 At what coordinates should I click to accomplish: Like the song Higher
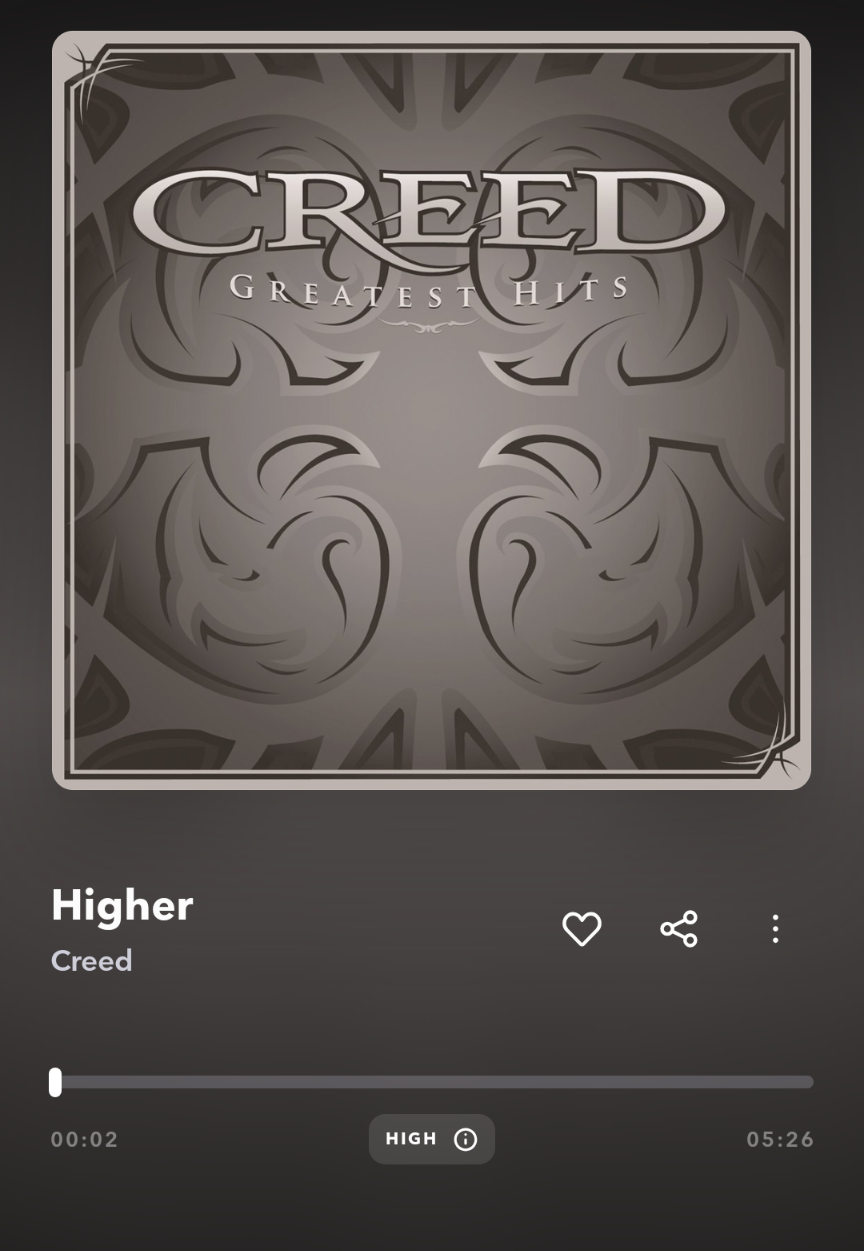581,929
